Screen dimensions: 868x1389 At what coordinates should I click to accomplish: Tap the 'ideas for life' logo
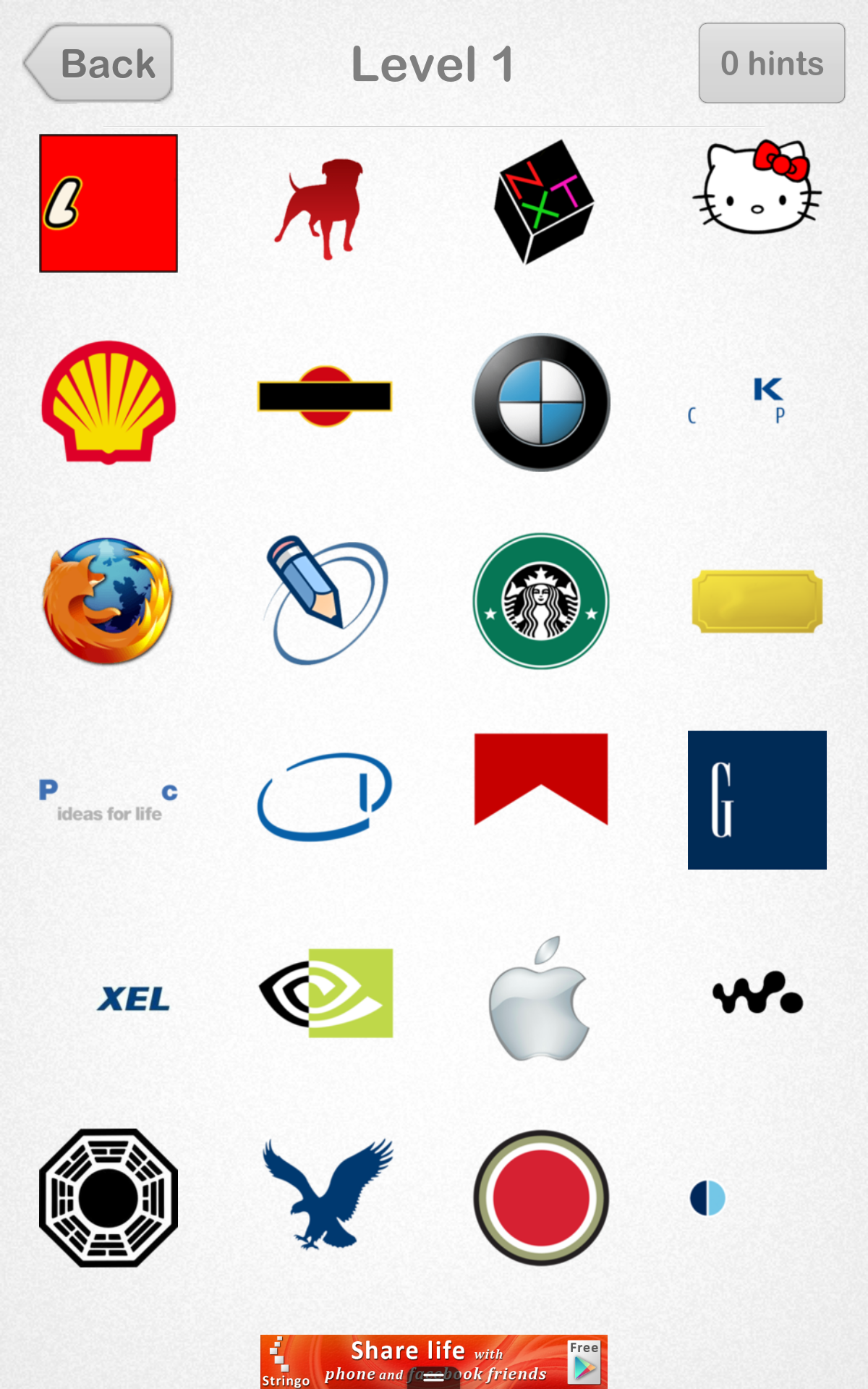pos(109,802)
